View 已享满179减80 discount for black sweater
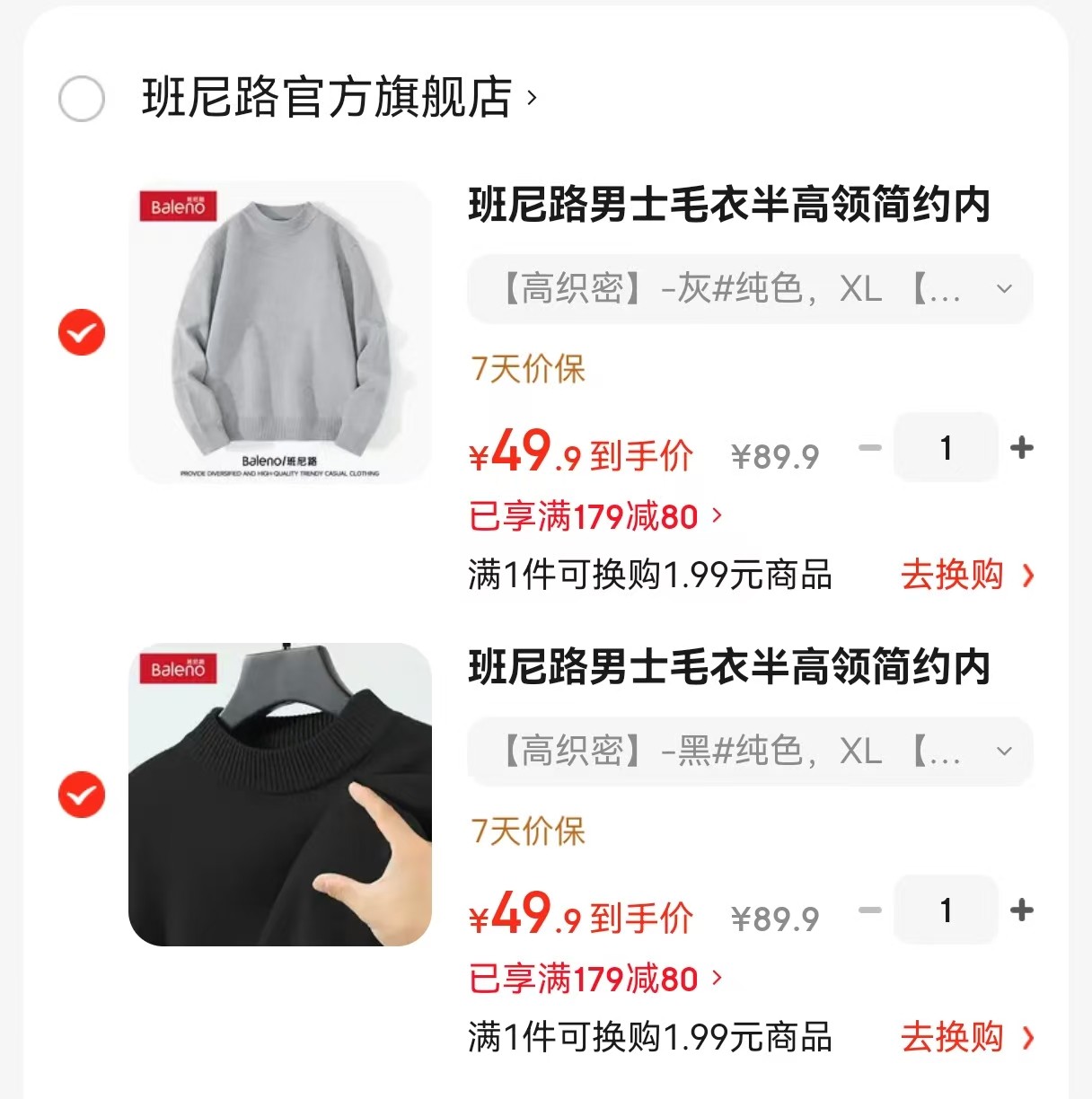The image size is (1092, 1099). (594, 979)
